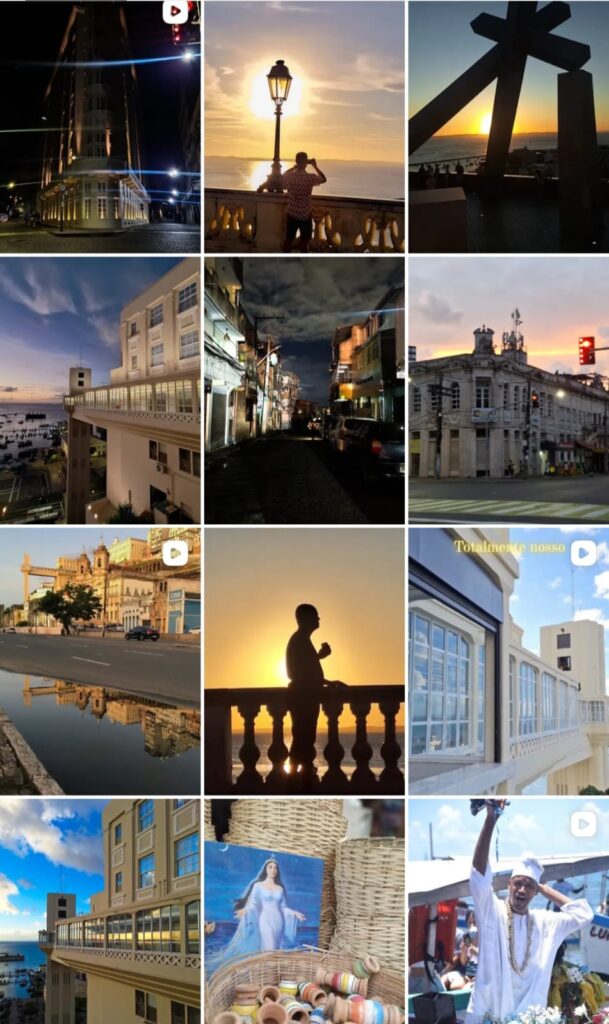This screenshot has height=1024, width=609.
Task: View the historic building with red traffic light post
Action: [x=508, y=390]
